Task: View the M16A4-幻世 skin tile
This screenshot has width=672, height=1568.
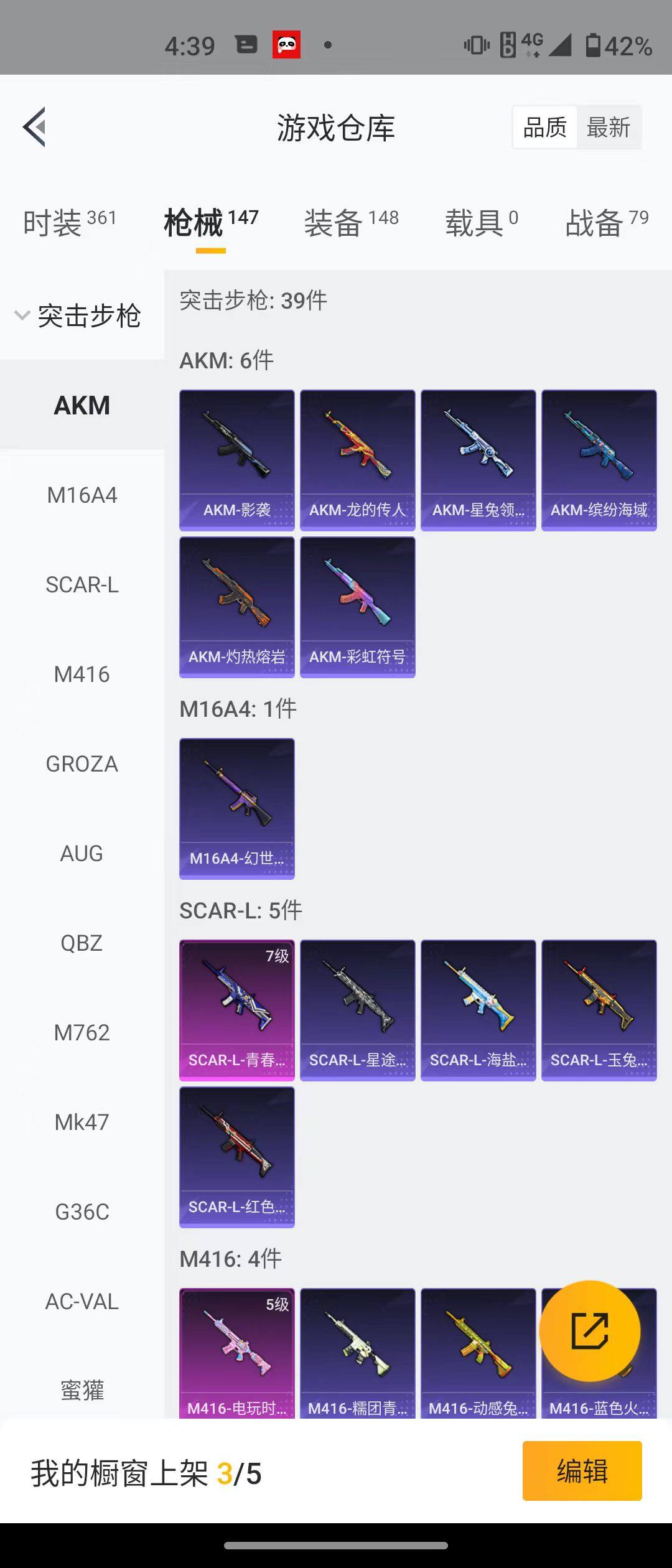Action: click(237, 808)
